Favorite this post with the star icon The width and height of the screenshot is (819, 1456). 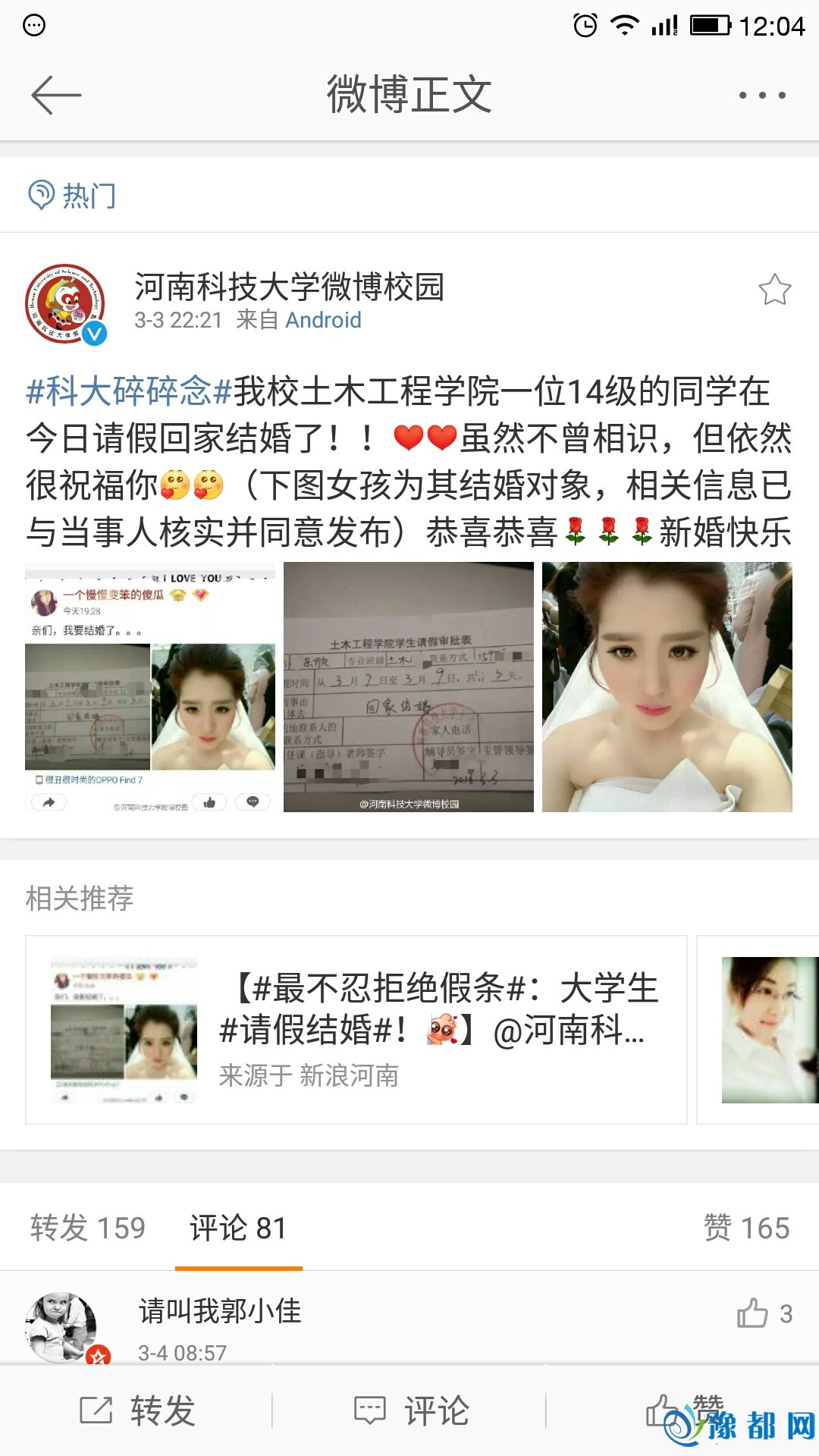tap(774, 290)
